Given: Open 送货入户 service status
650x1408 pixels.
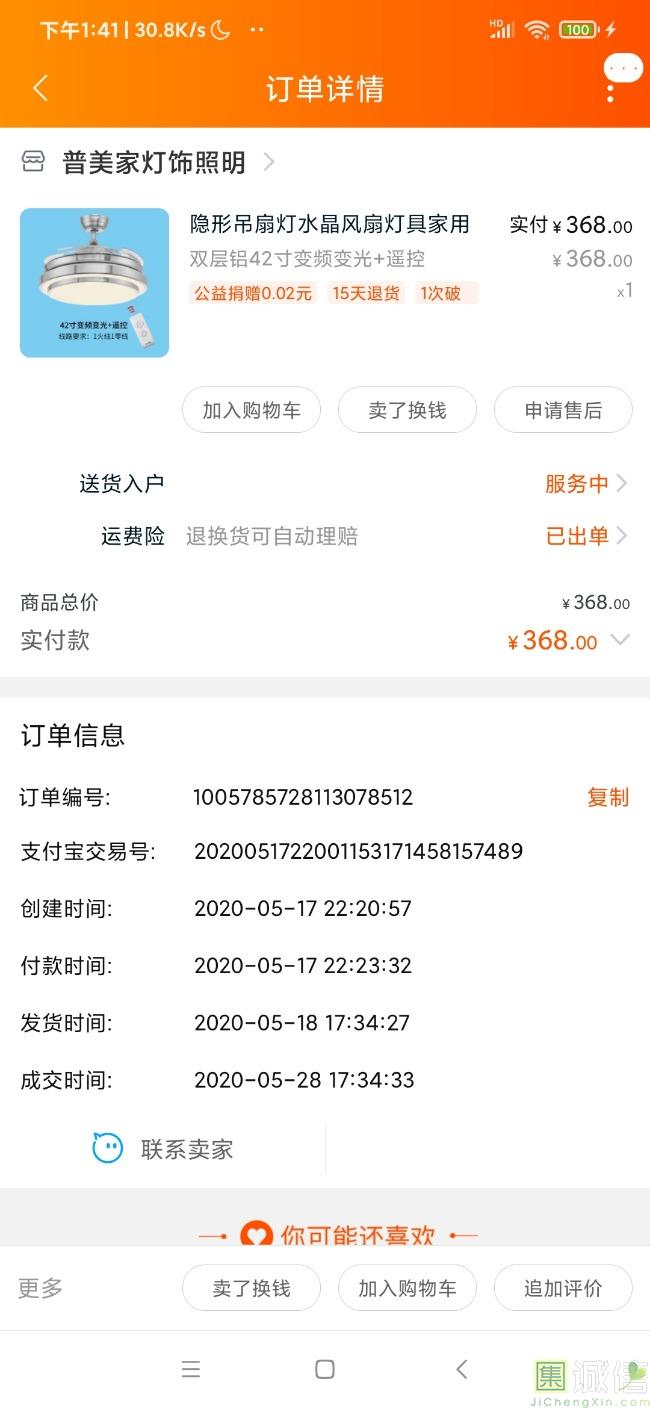Looking at the screenshot, I should click(x=586, y=484).
